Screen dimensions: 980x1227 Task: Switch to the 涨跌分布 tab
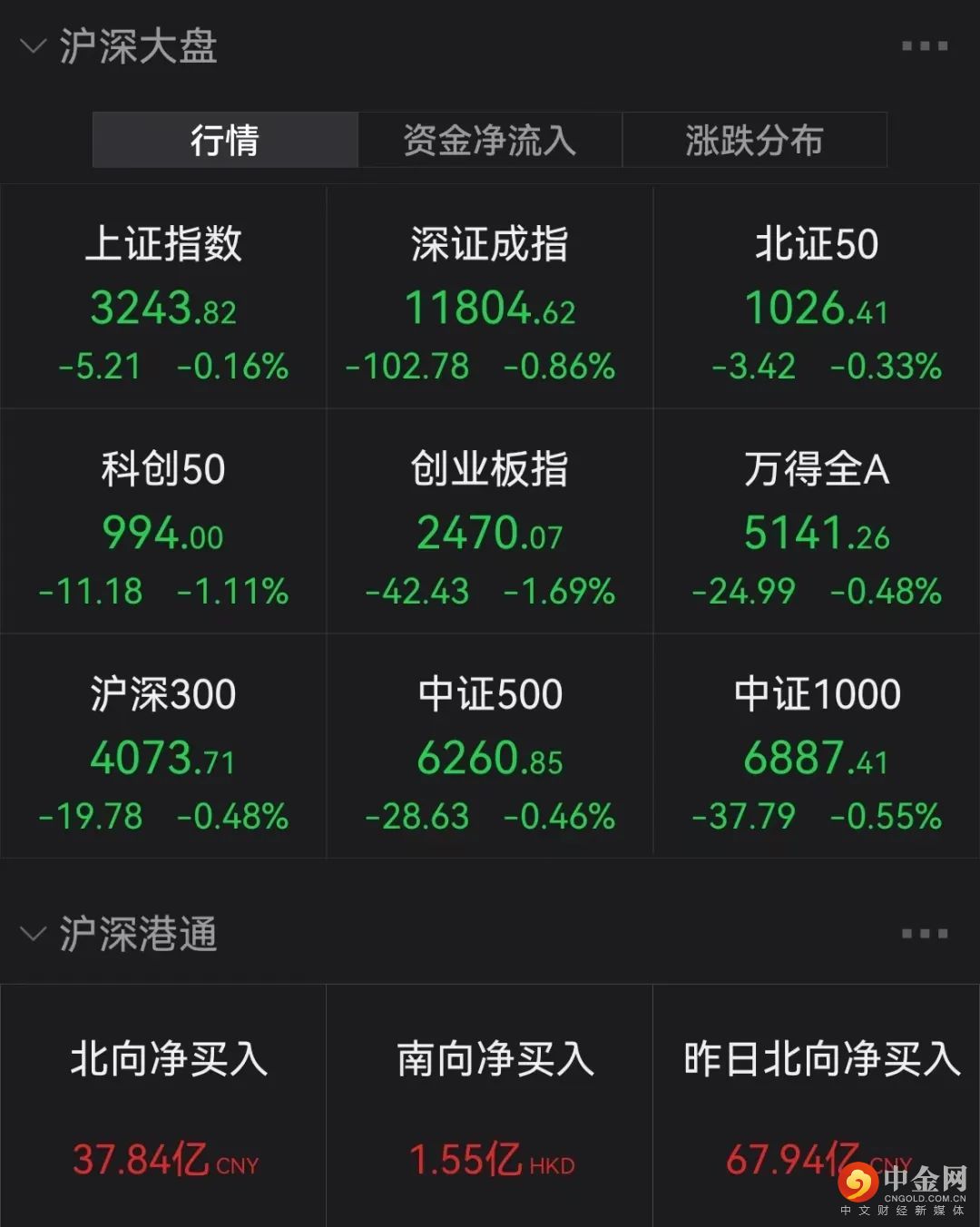point(754,140)
